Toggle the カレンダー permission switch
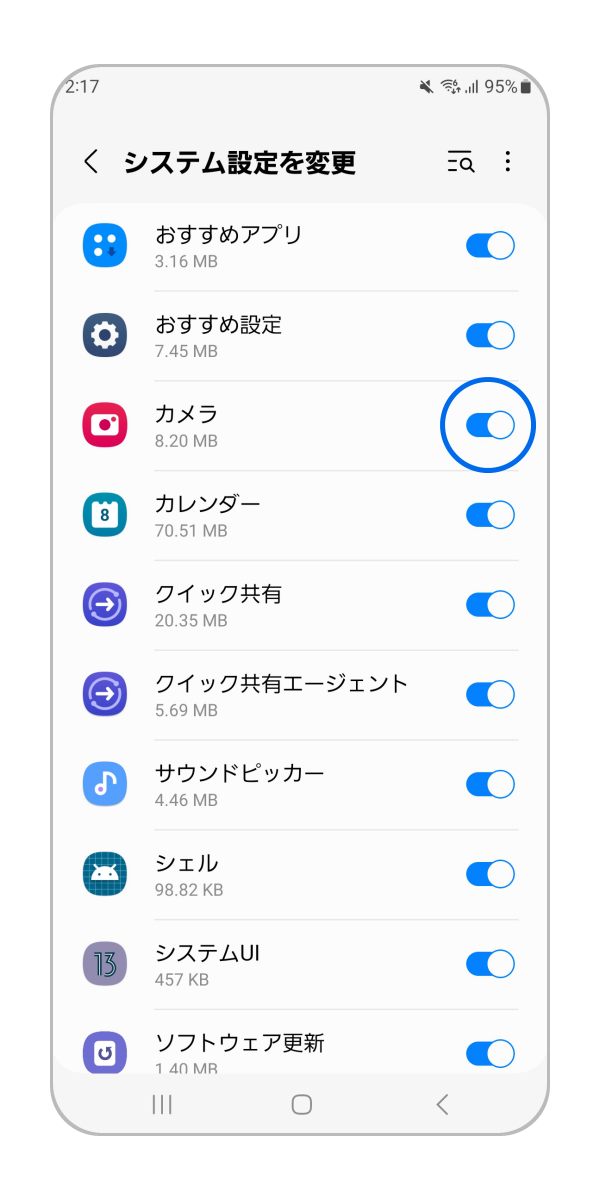The image size is (600, 1200). 490,515
